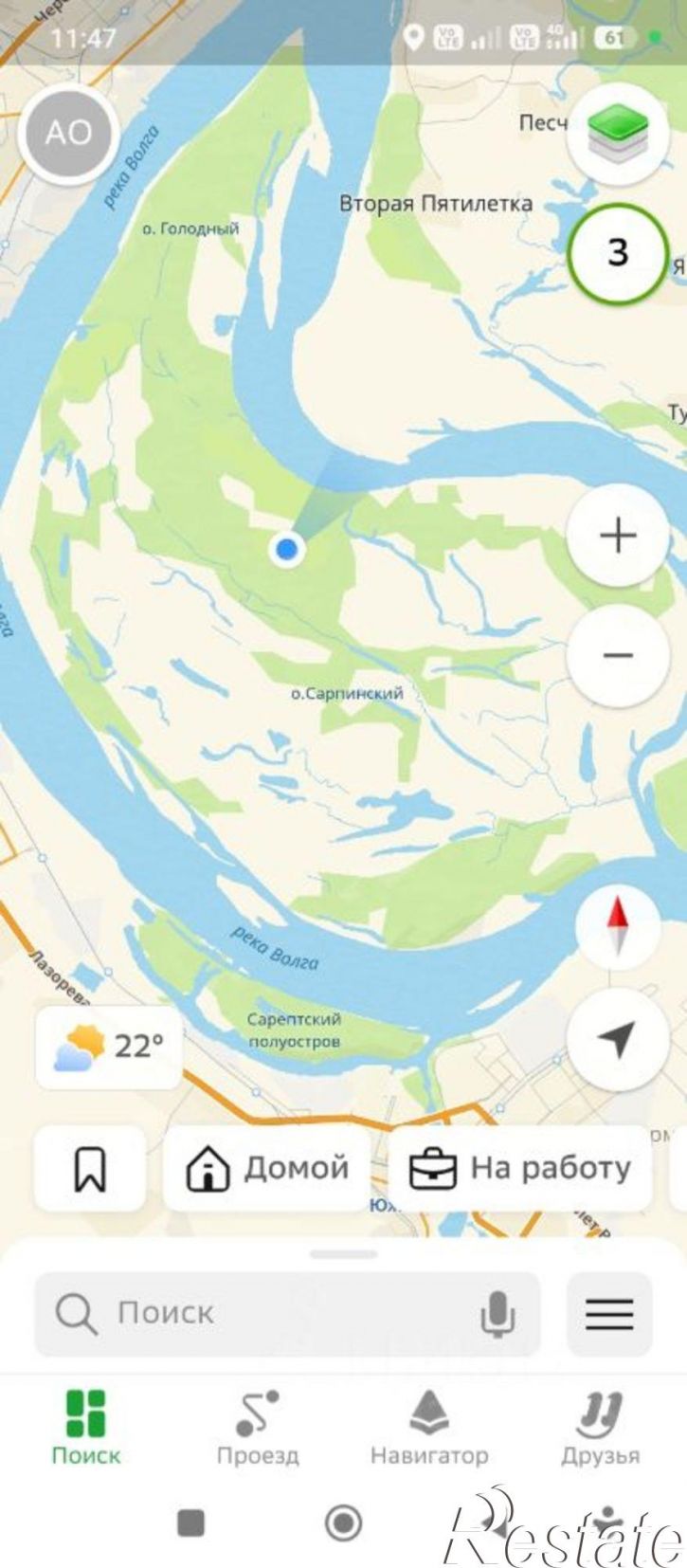Build a route to Домой
Screen dimensions: 687x1568
coord(266,1169)
